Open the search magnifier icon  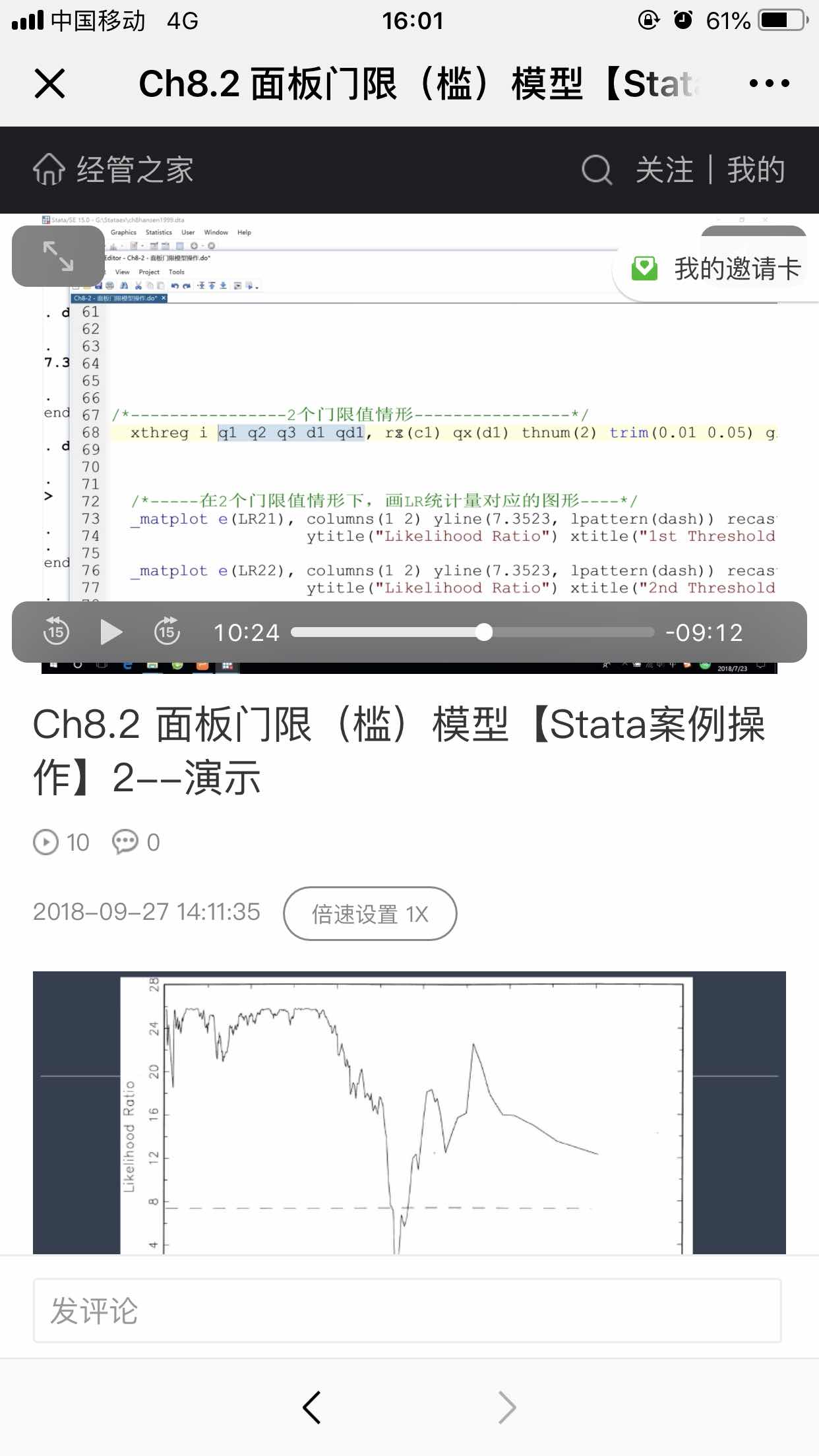click(x=597, y=170)
